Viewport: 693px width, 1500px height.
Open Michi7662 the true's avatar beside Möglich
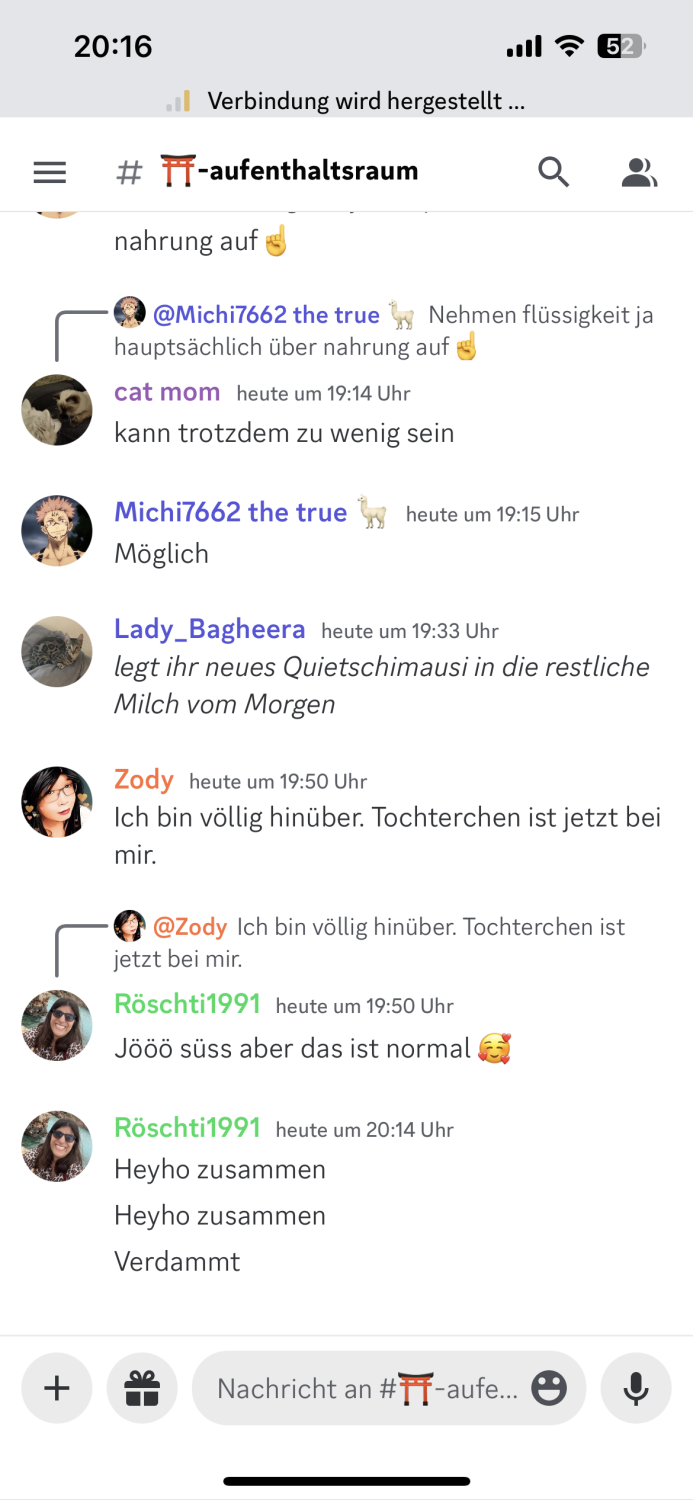coord(57,530)
